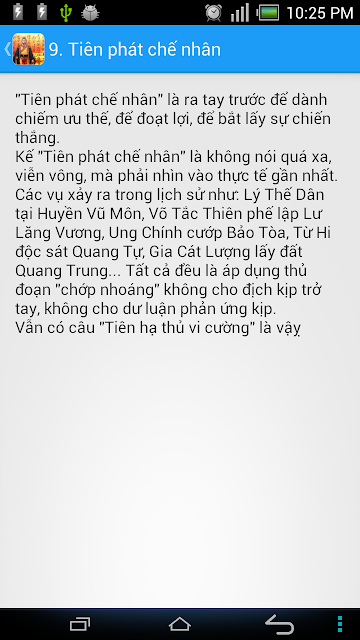Screen dimensions: 360x640
Task: Open the recent apps view
Action: point(80,624)
